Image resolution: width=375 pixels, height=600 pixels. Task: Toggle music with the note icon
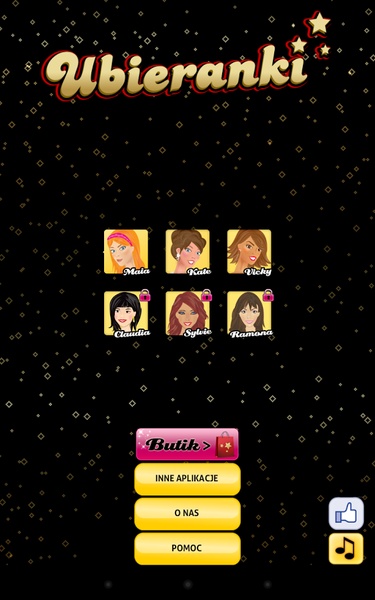tap(346, 548)
